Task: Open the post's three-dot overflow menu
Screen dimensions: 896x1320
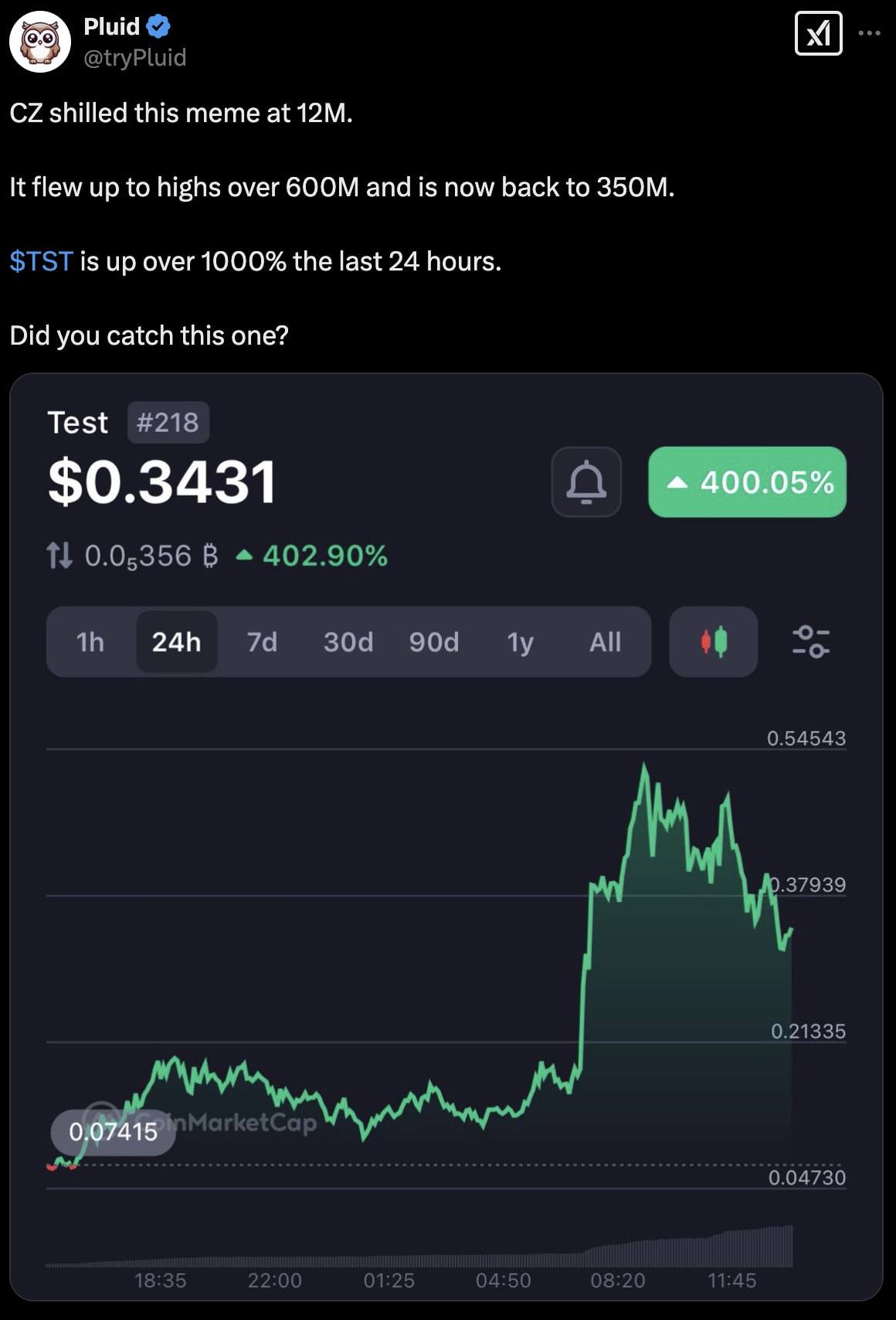Action: [x=869, y=34]
